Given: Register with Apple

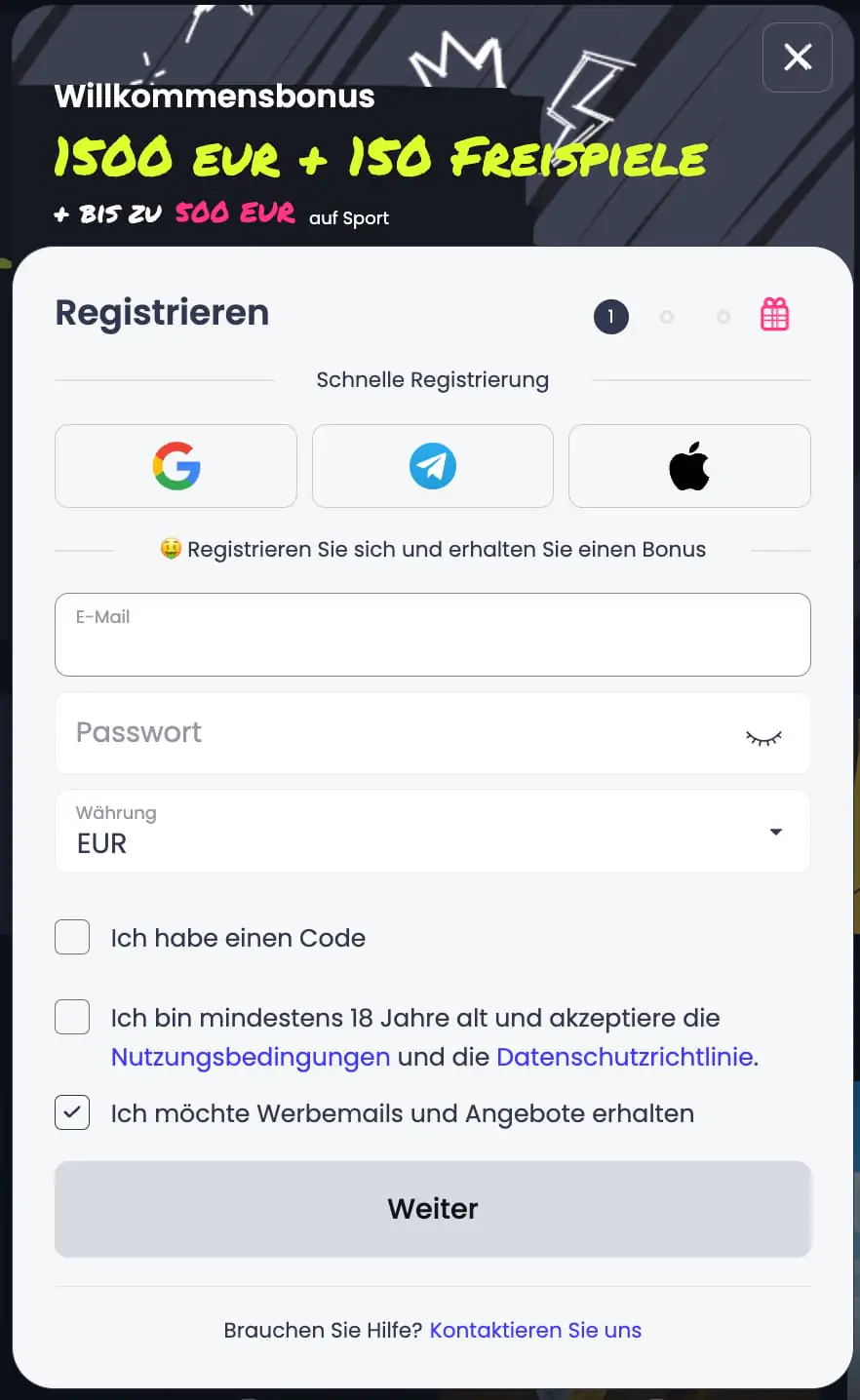Looking at the screenshot, I should coord(689,466).
